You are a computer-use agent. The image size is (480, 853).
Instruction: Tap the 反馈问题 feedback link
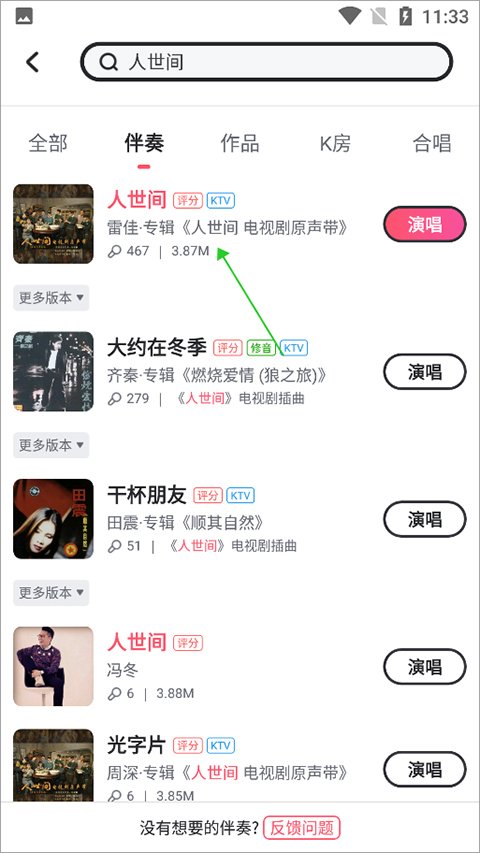pyautogui.click(x=302, y=828)
